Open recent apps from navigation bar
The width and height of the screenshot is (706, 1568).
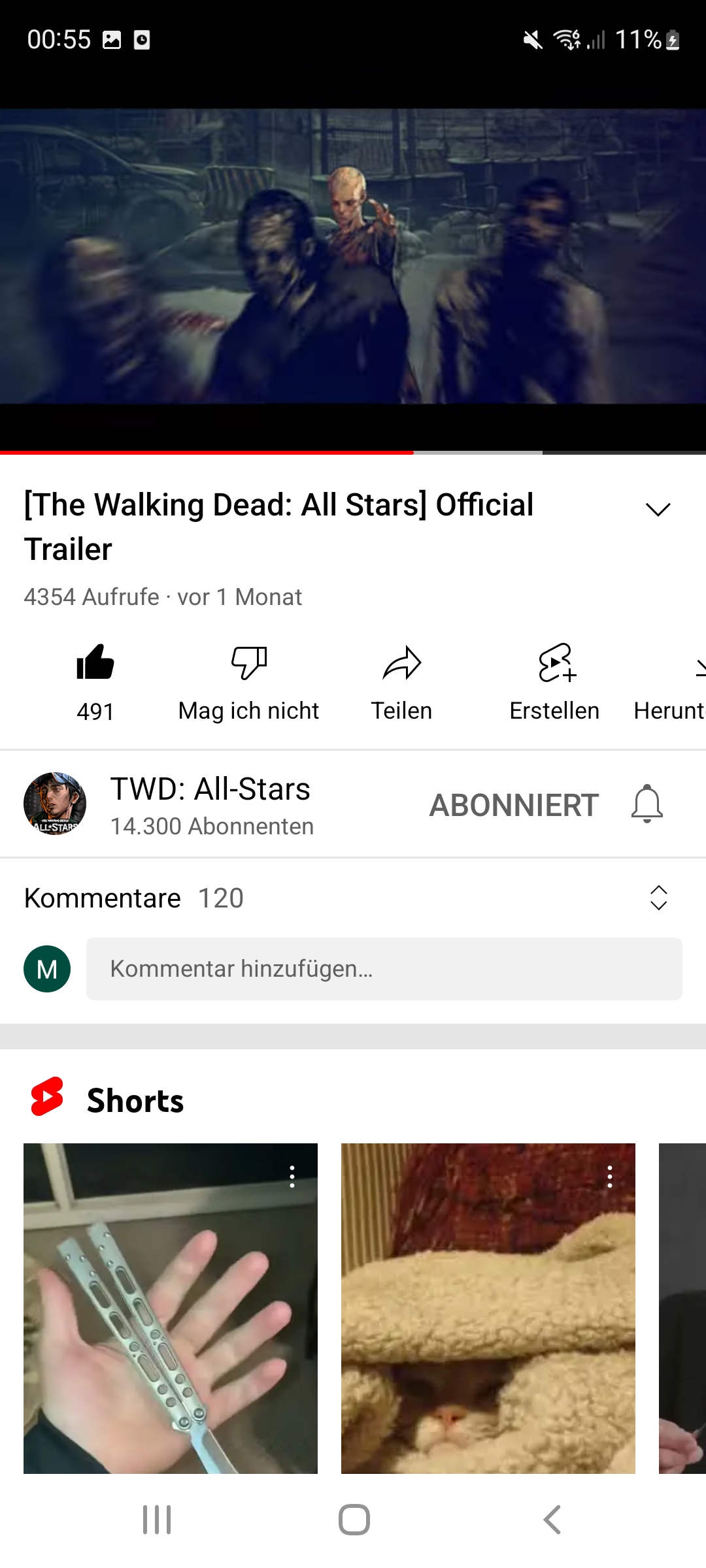point(157,1520)
